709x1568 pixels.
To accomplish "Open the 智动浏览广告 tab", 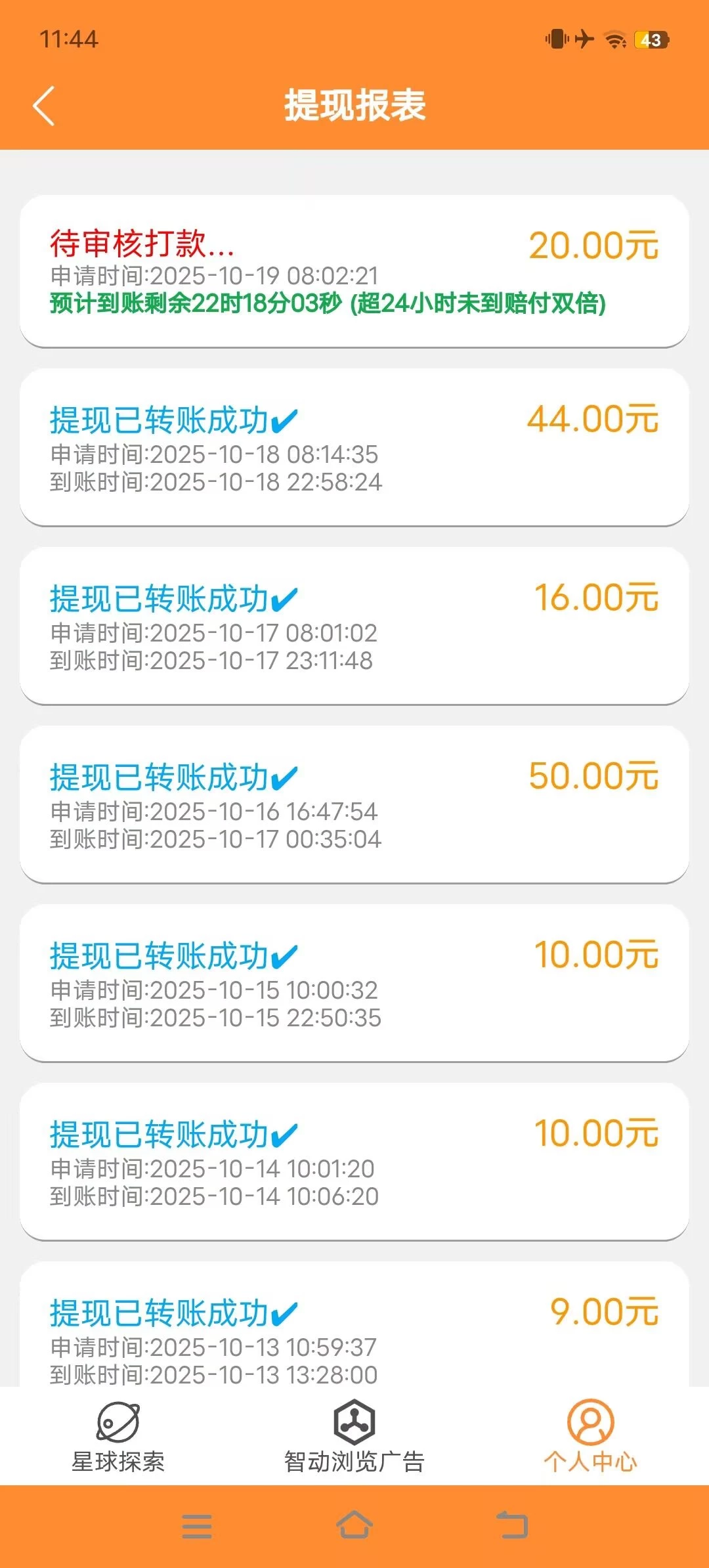I will [354, 1437].
